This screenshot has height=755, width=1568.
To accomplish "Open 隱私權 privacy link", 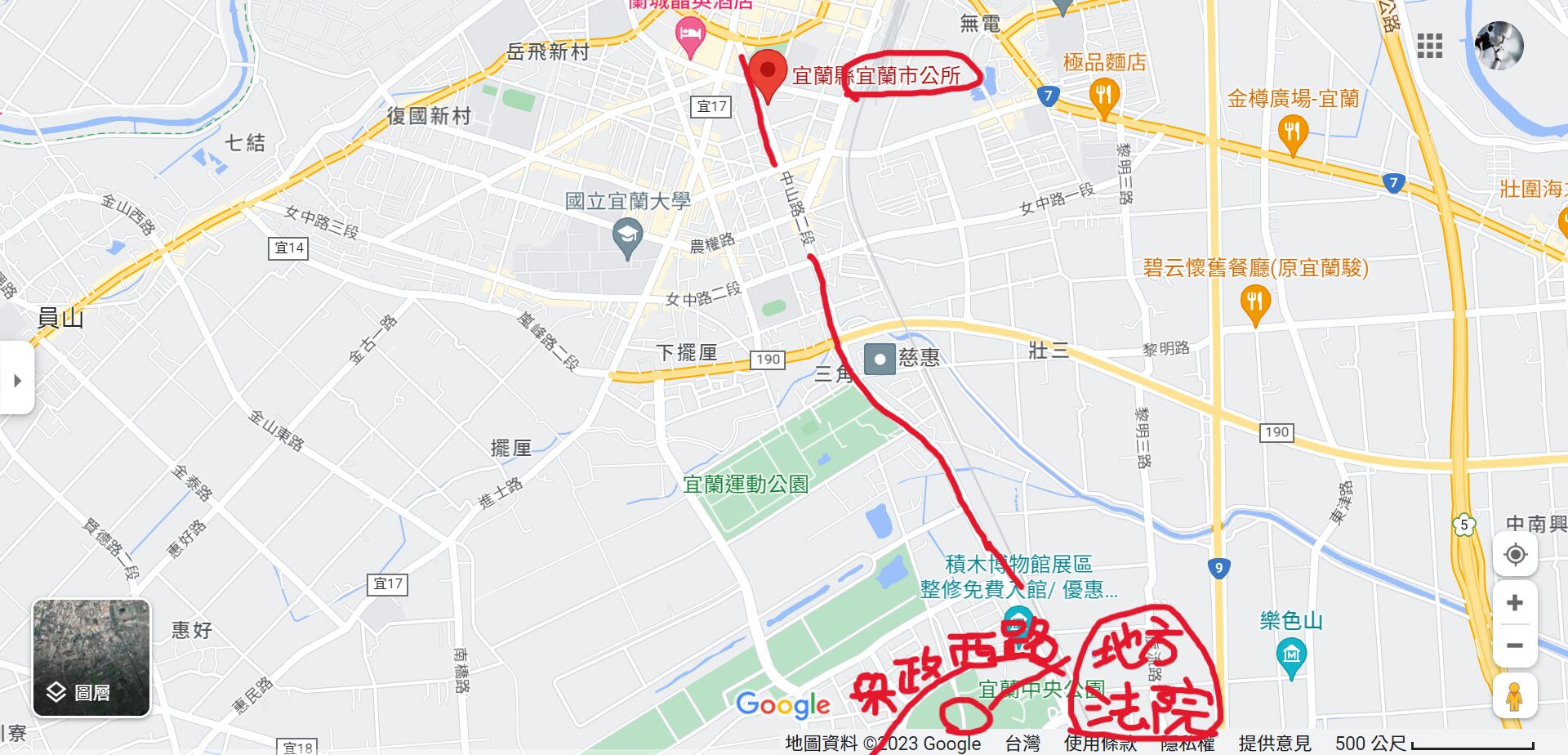I will 1187,744.
